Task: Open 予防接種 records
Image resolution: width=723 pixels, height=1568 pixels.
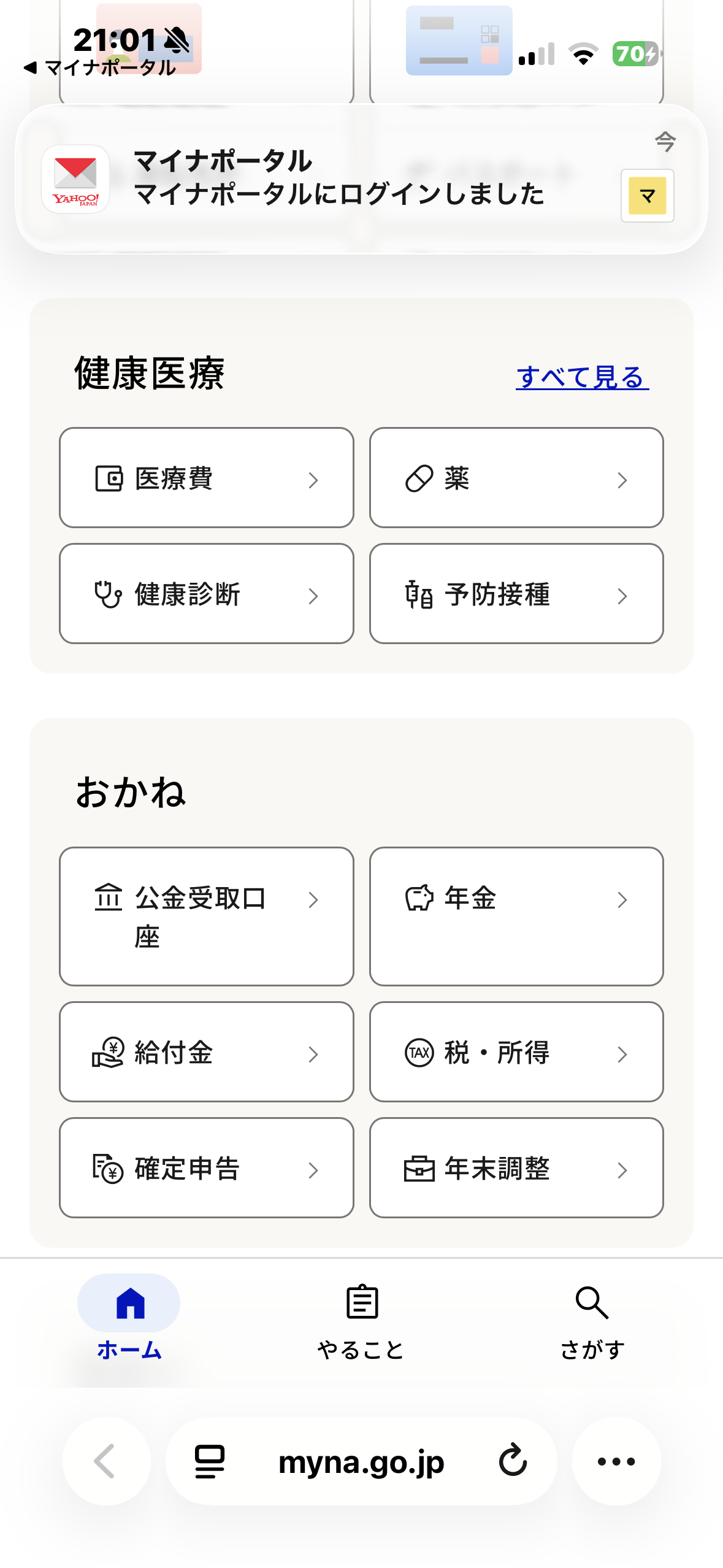Action: click(516, 594)
